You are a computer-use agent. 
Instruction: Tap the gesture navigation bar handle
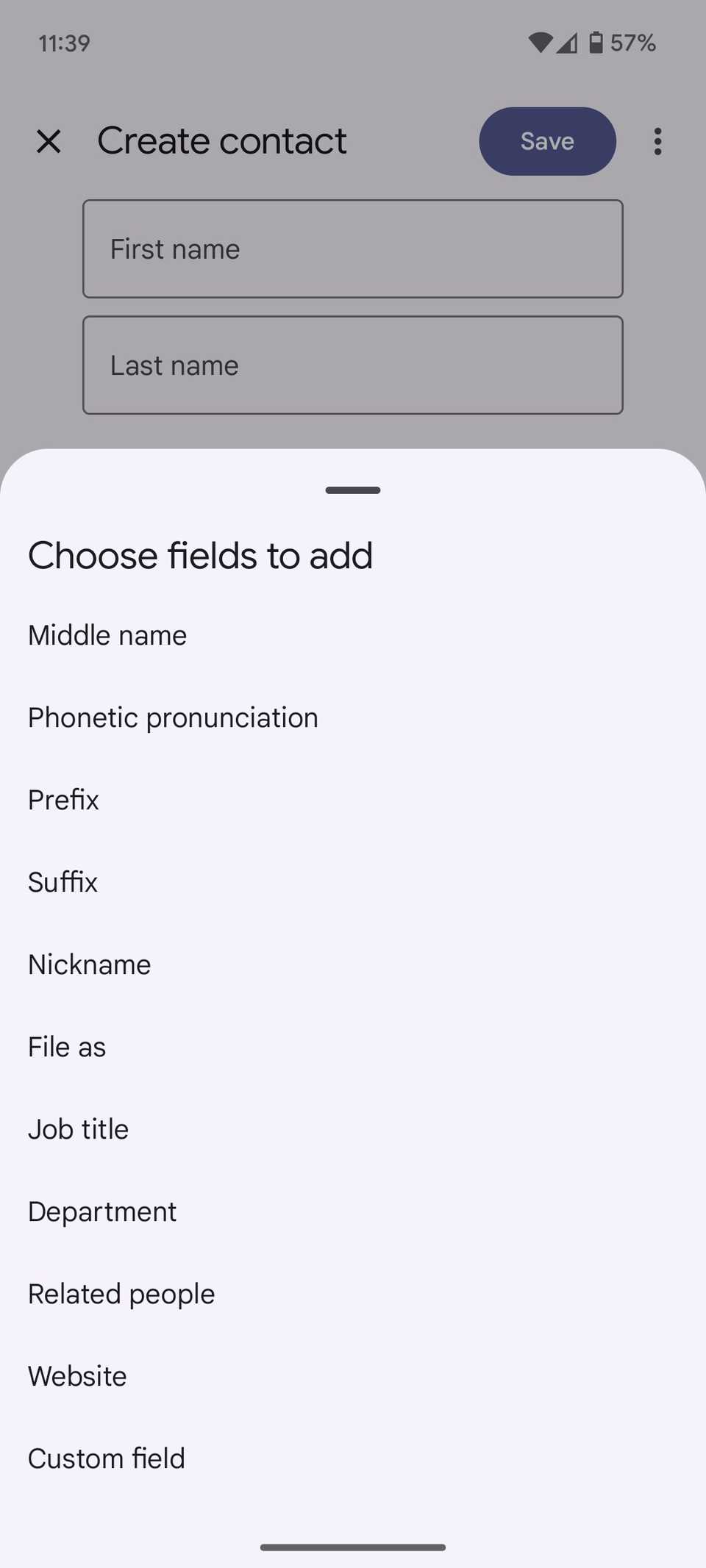(x=352, y=1547)
